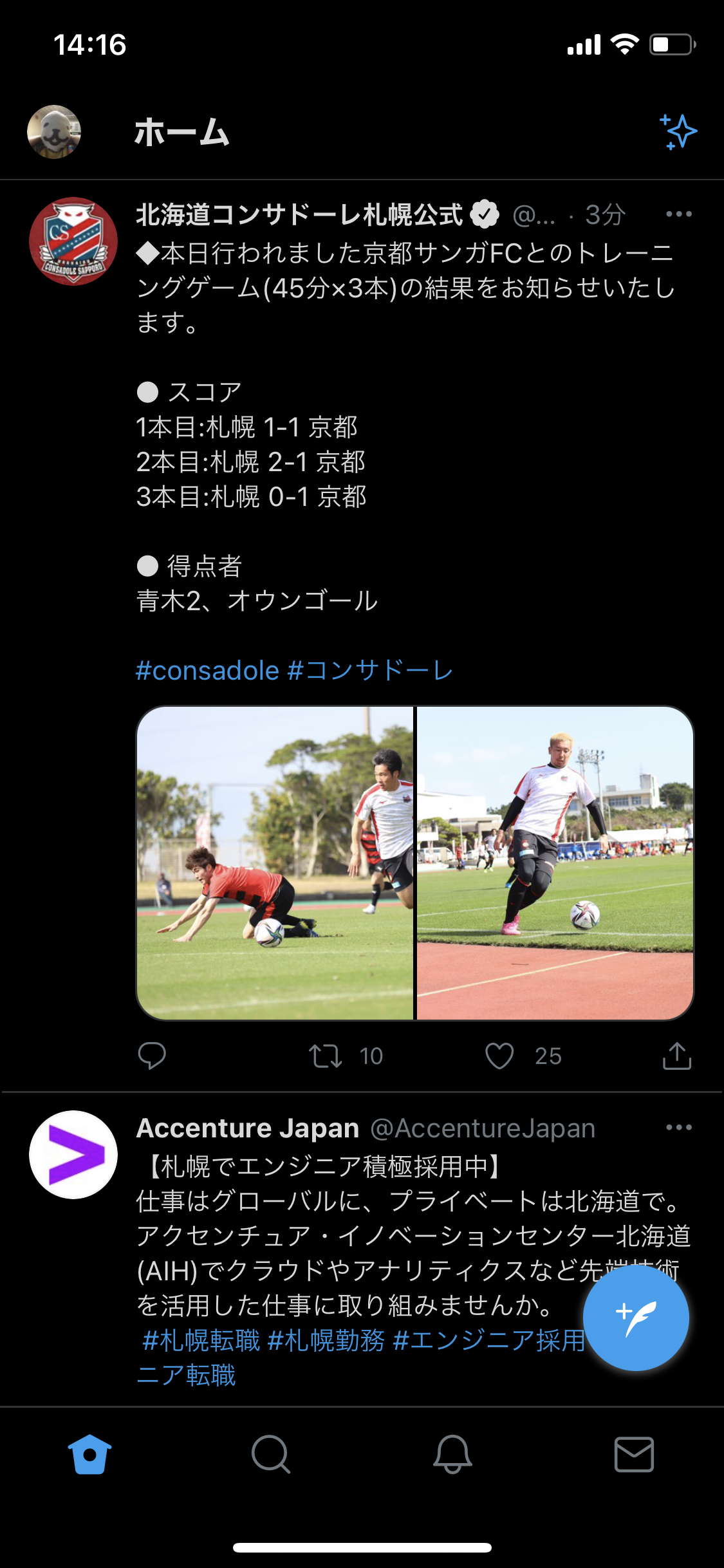
Task: Open the Consadole Sapporo profile picture
Action: (x=73, y=241)
